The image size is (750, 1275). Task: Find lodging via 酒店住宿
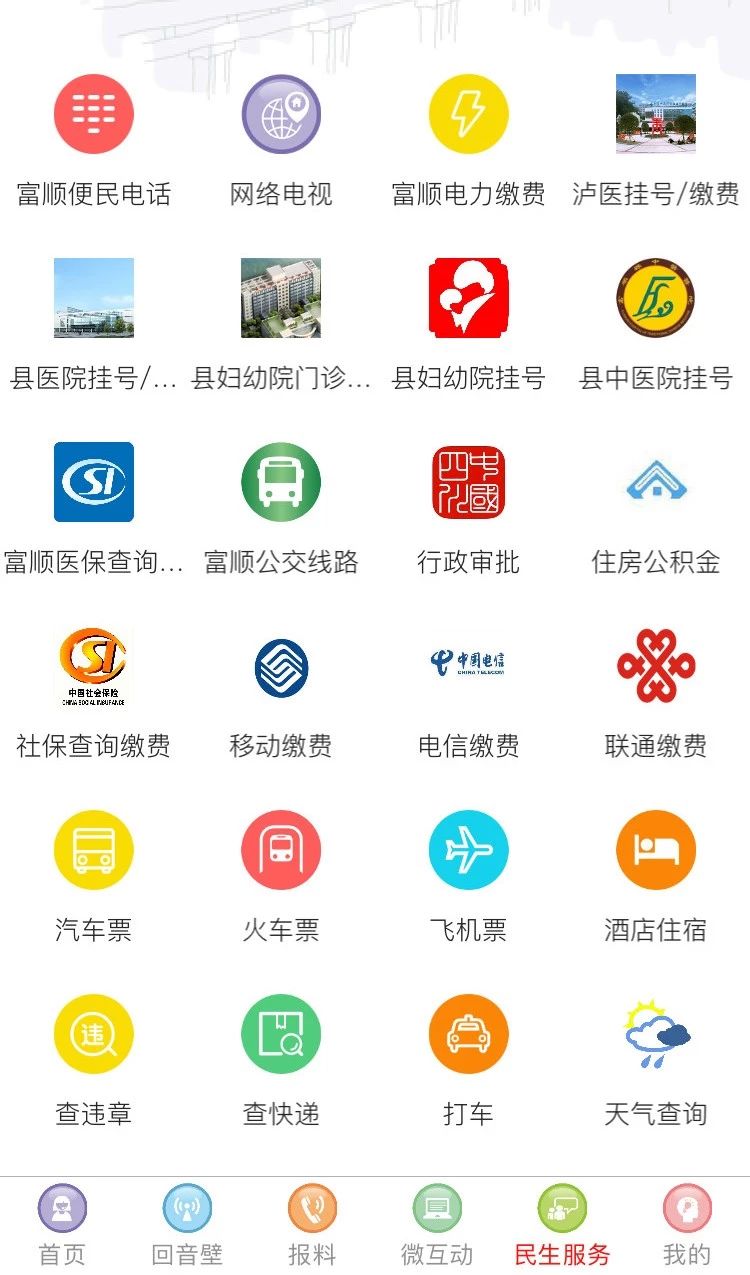pos(655,850)
